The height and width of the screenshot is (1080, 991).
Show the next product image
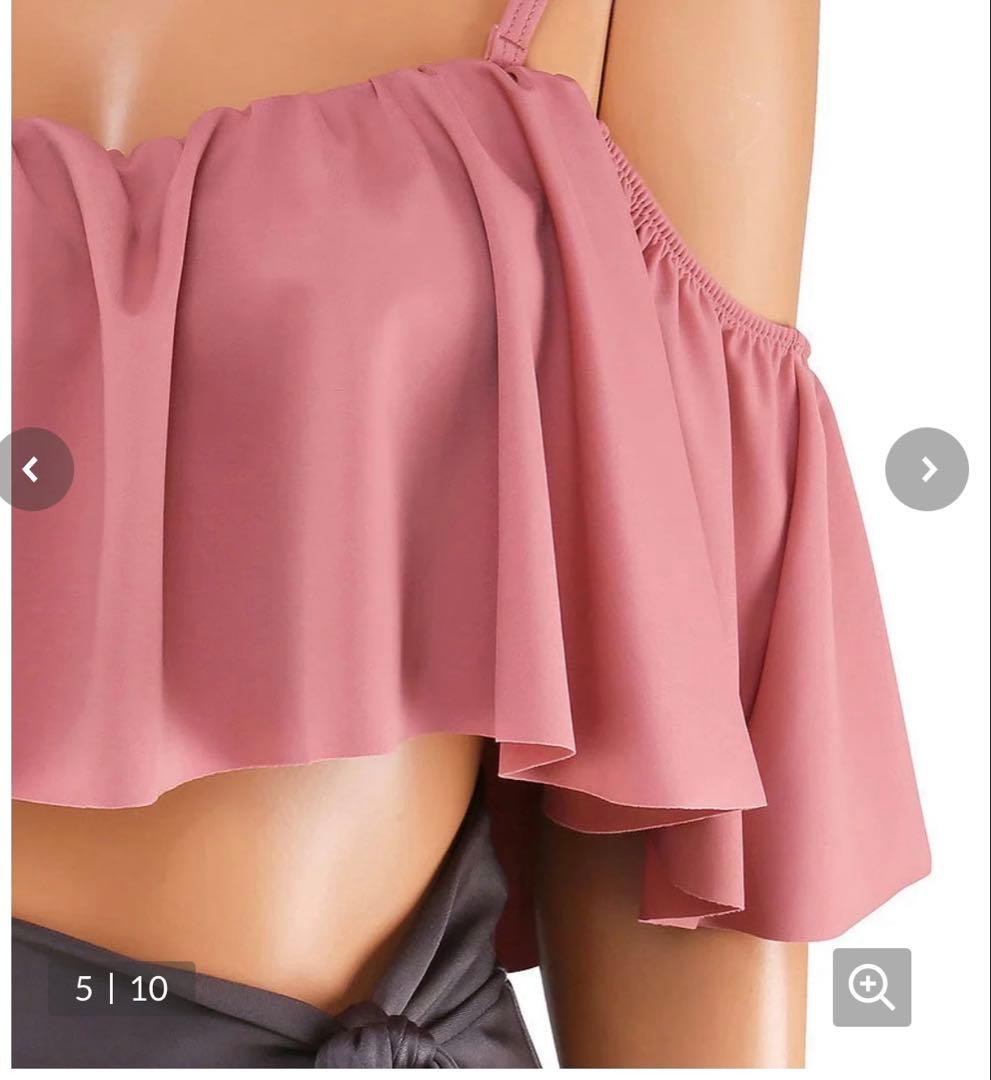[927, 469]
